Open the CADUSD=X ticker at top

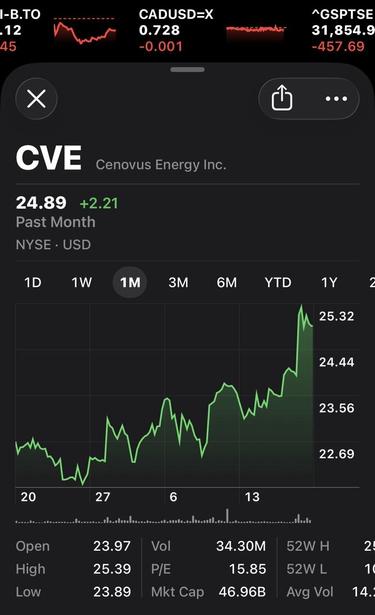coord(213,30)
